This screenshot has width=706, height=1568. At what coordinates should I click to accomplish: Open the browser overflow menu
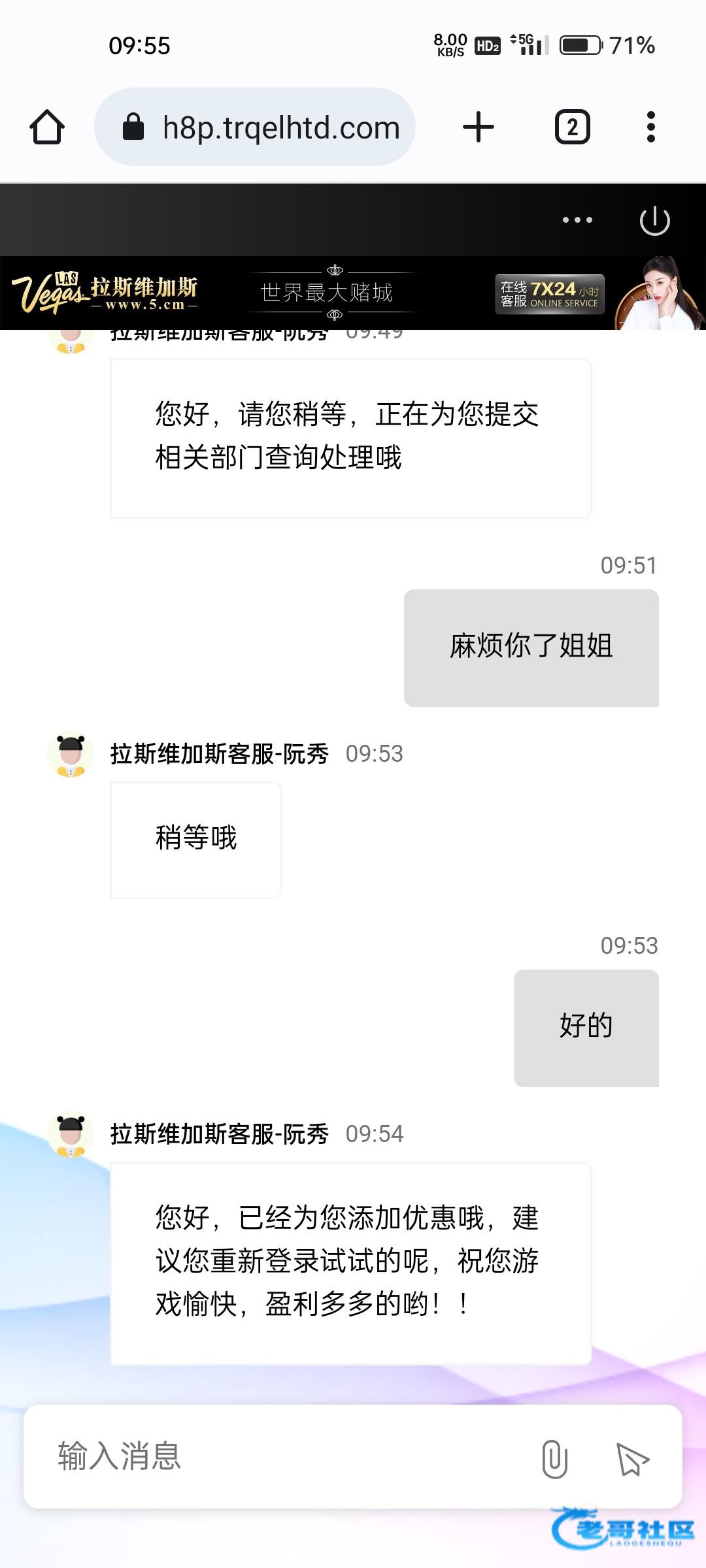650,127
